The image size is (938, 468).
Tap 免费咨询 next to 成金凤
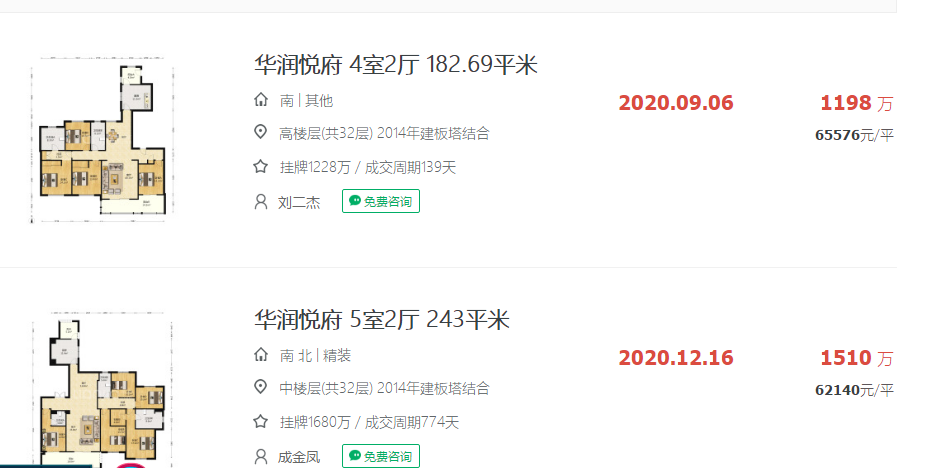coord(381,456)
